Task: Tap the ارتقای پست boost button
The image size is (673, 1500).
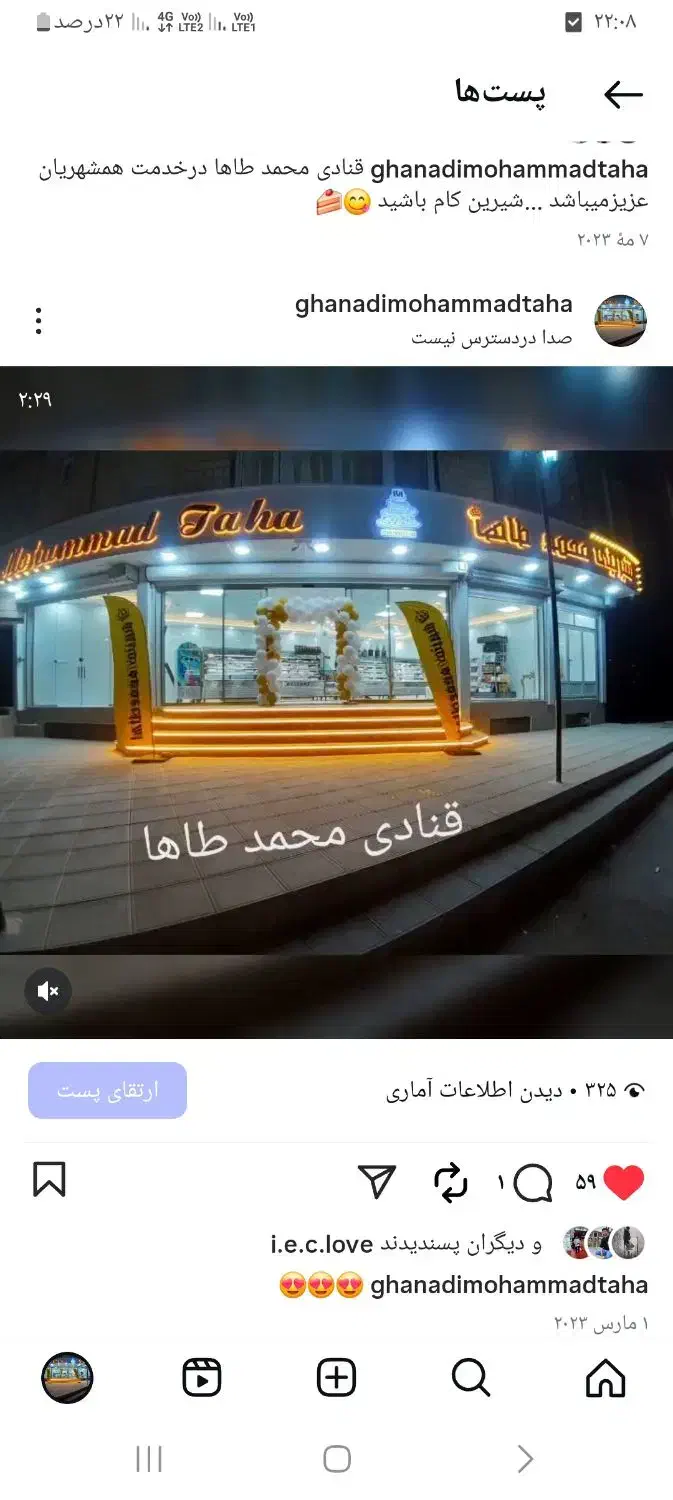Action: point(107,1090)
